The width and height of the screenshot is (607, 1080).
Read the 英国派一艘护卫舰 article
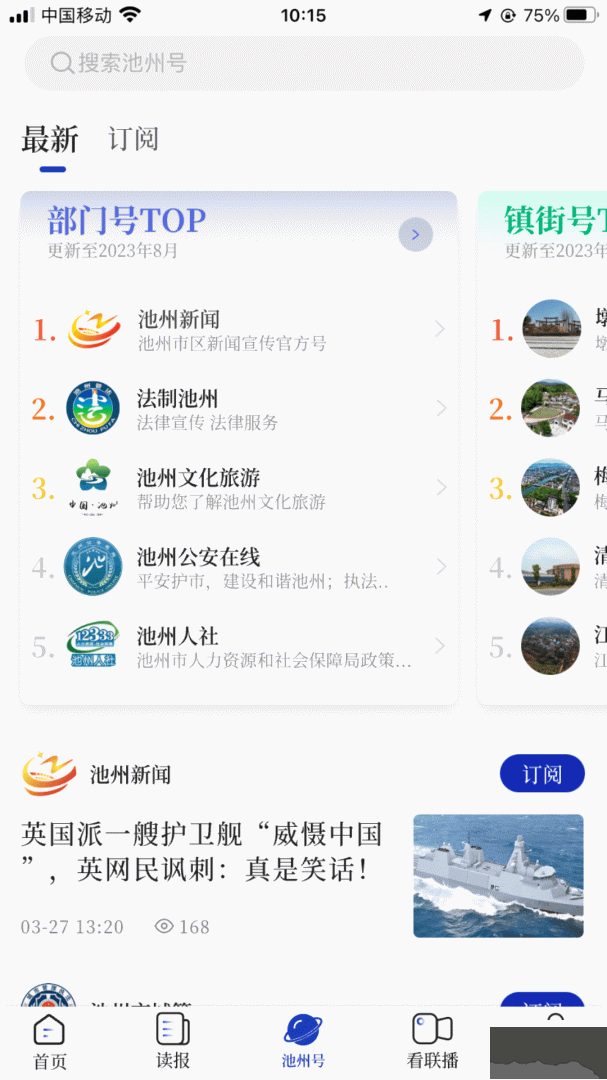[202, 852]
